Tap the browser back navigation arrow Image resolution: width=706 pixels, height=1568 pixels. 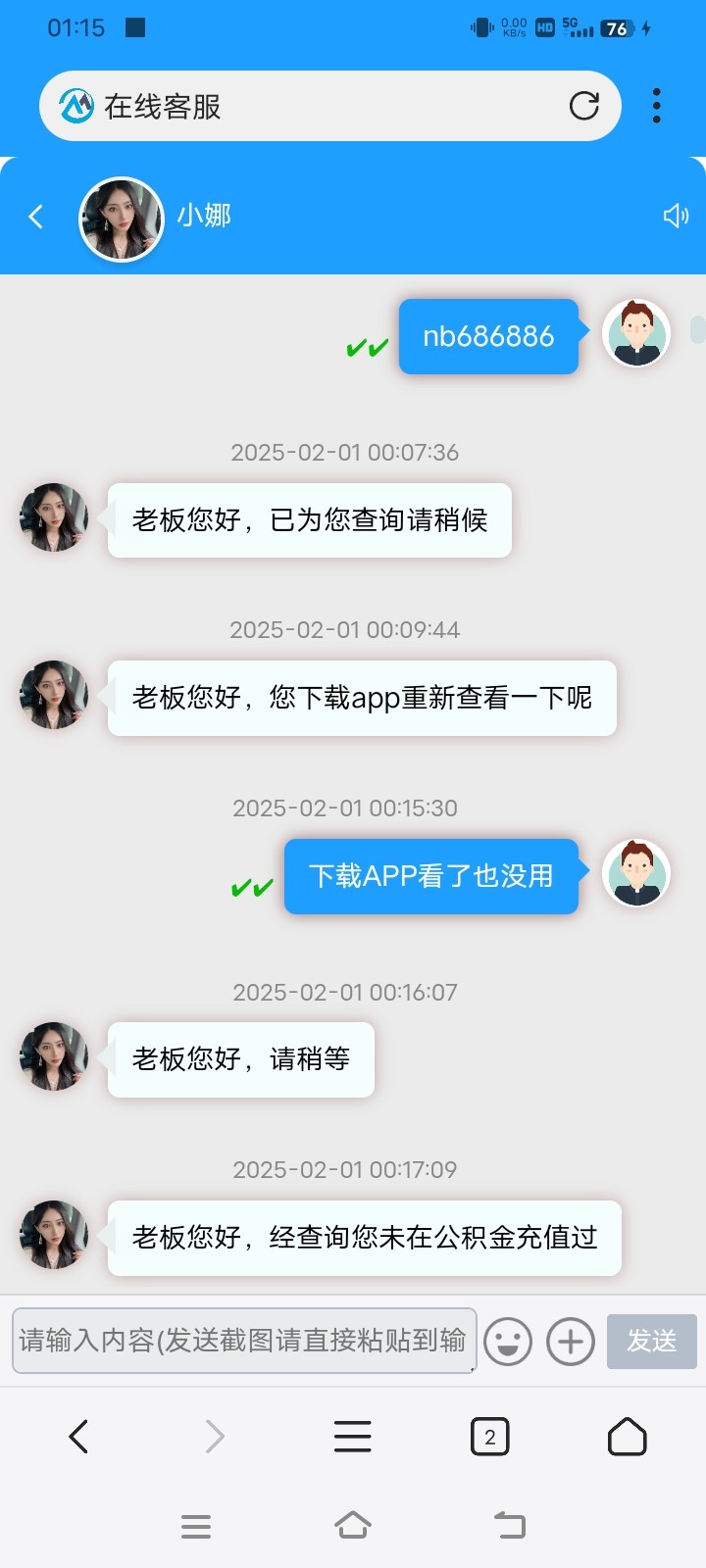(x=78, y=1436)
